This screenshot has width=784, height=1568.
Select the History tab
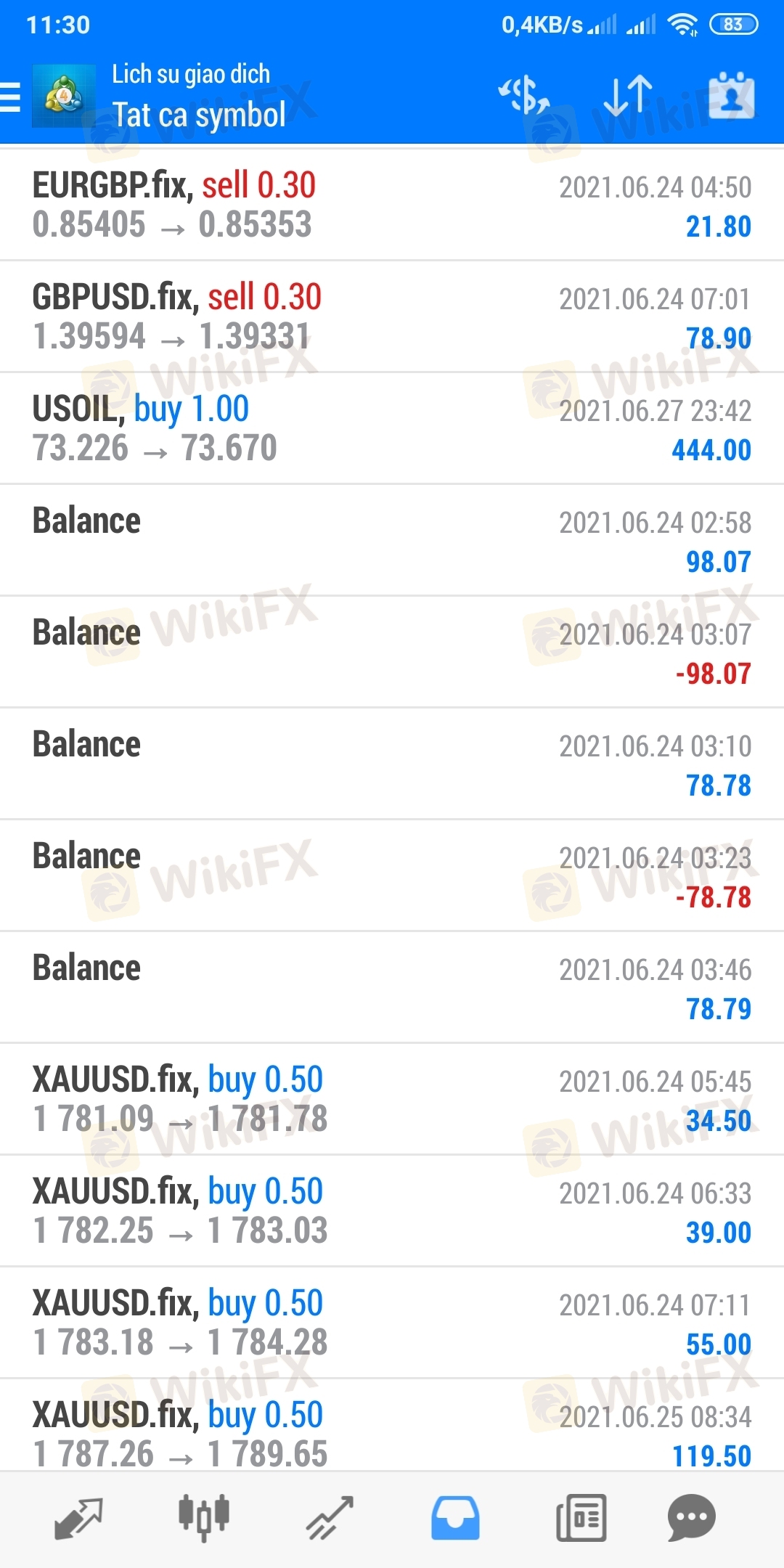point(455,1519)
